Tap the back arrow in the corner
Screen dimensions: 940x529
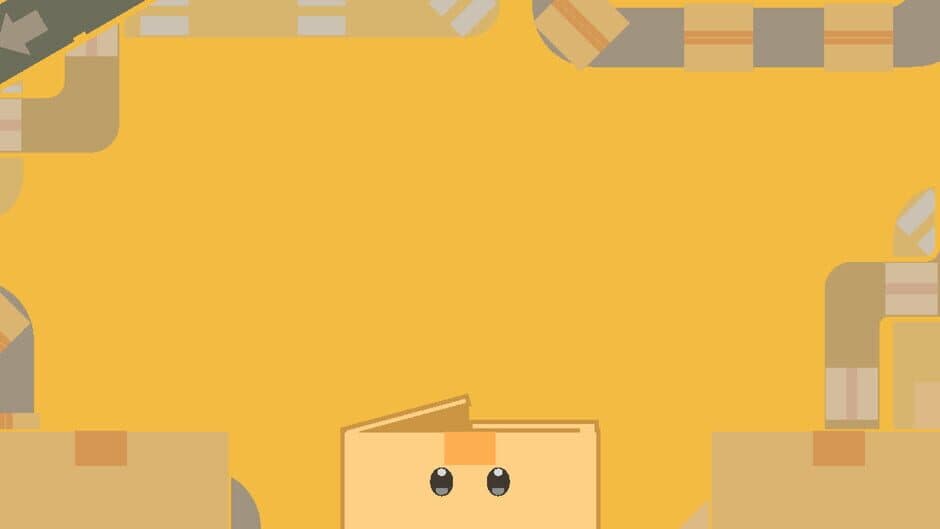coord(22,30)
